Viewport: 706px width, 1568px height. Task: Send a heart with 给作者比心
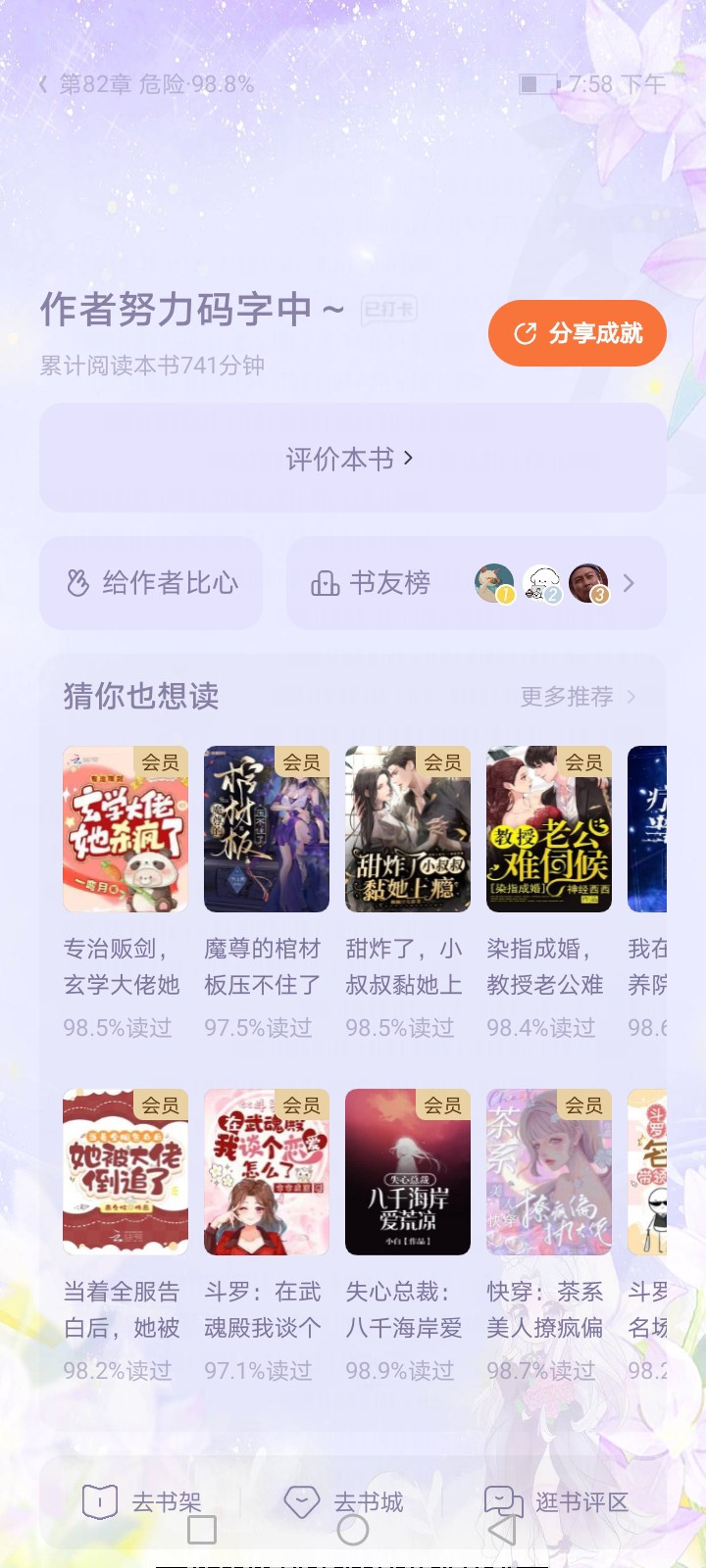pos(151,583)
